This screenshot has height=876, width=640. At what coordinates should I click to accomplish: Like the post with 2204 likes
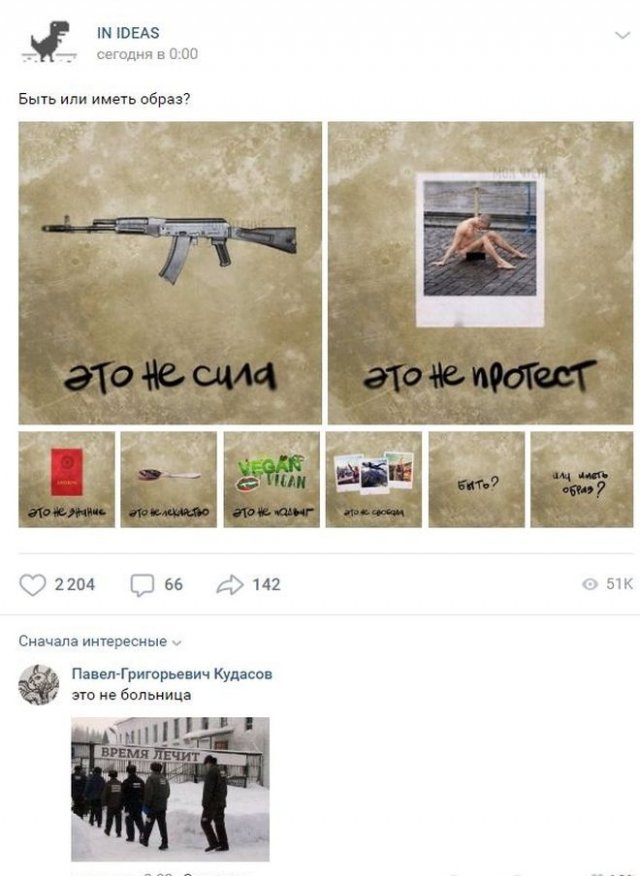[x=33, y=584]
